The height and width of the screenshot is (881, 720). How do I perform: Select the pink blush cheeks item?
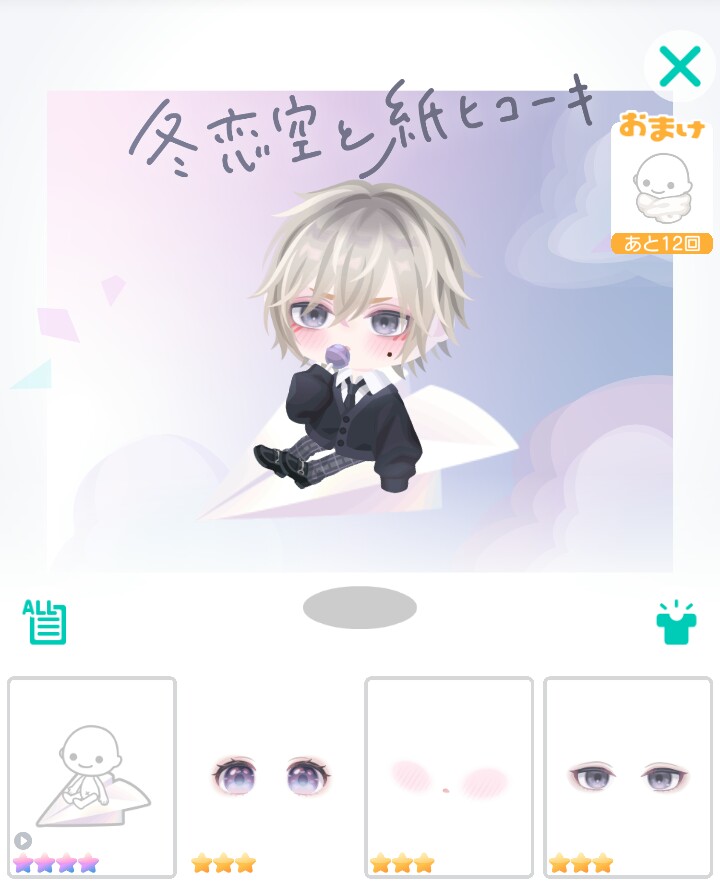click(x=449, y=777)
